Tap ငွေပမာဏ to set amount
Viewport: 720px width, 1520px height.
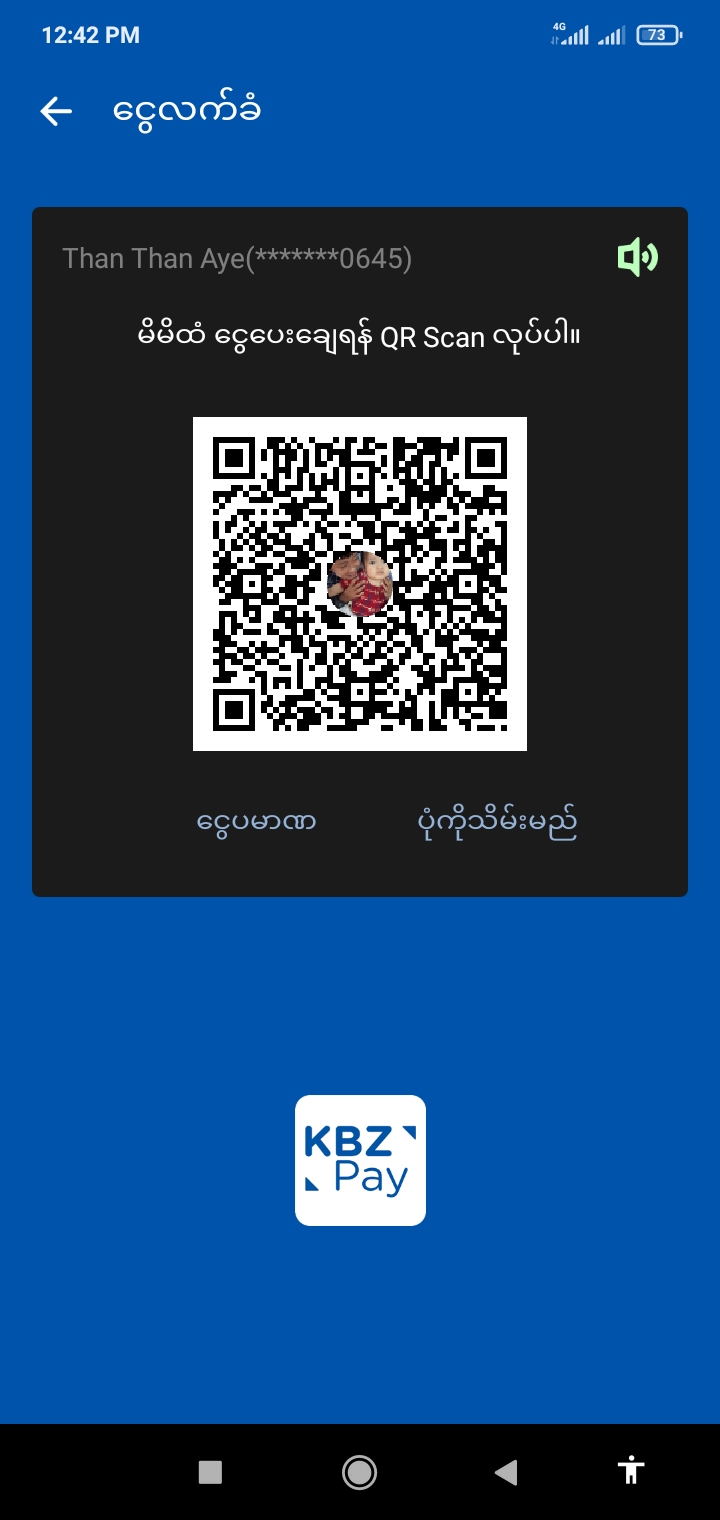click(x=257, y=823)
